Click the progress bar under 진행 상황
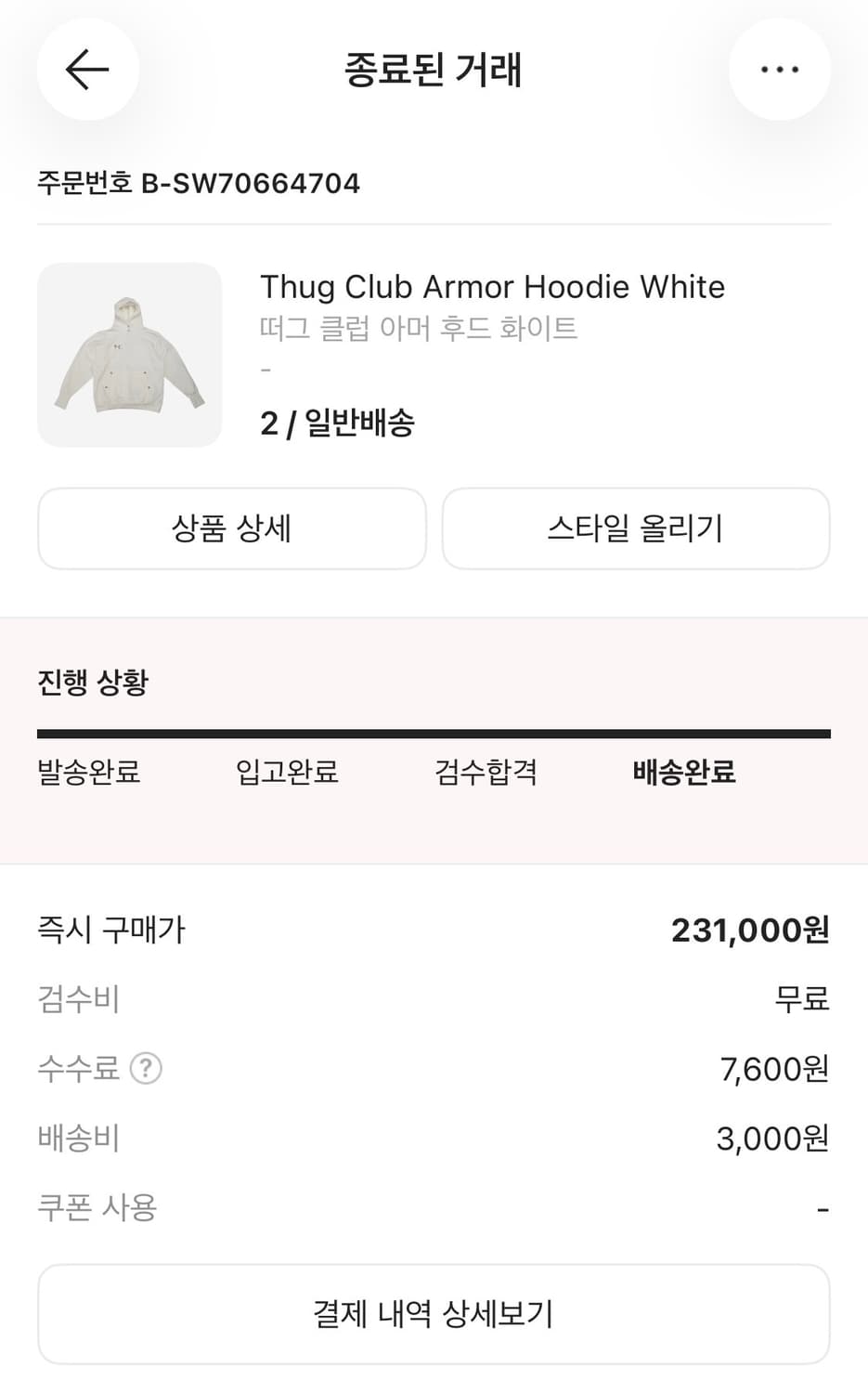Screen dimensions: 868x1393 click(433, 733)
